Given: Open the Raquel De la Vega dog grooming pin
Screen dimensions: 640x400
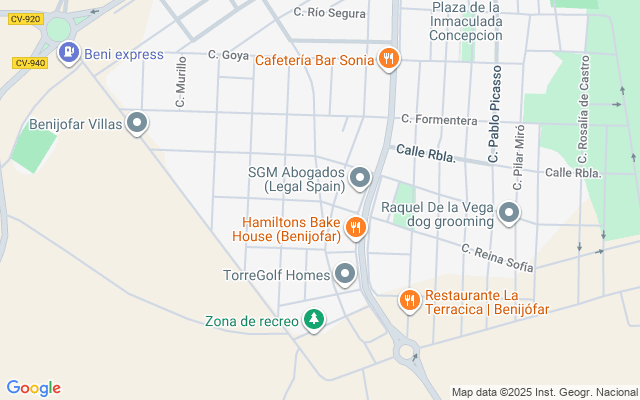Looking at the screenshot, I should point(509,213).
